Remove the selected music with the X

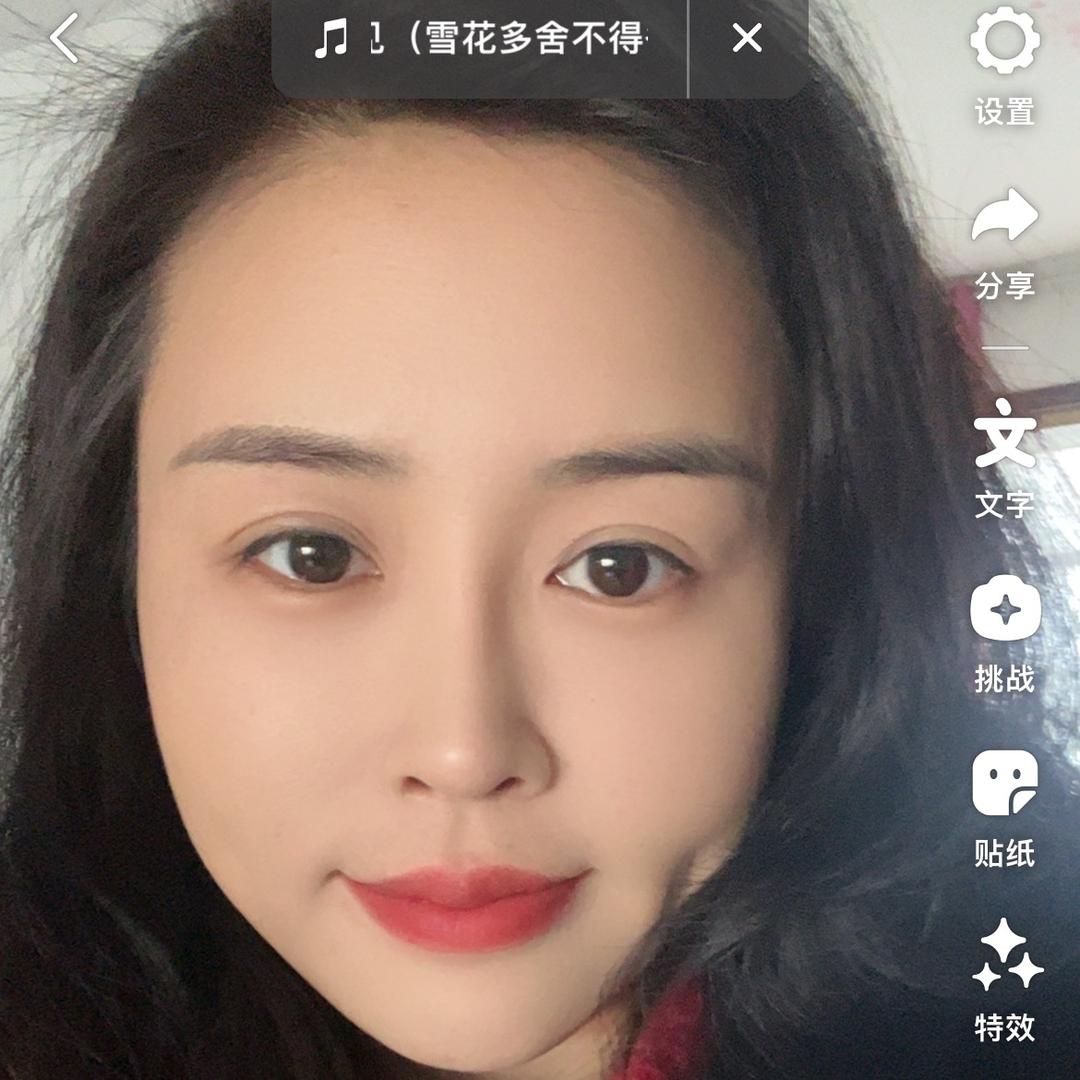click(747, 40)
